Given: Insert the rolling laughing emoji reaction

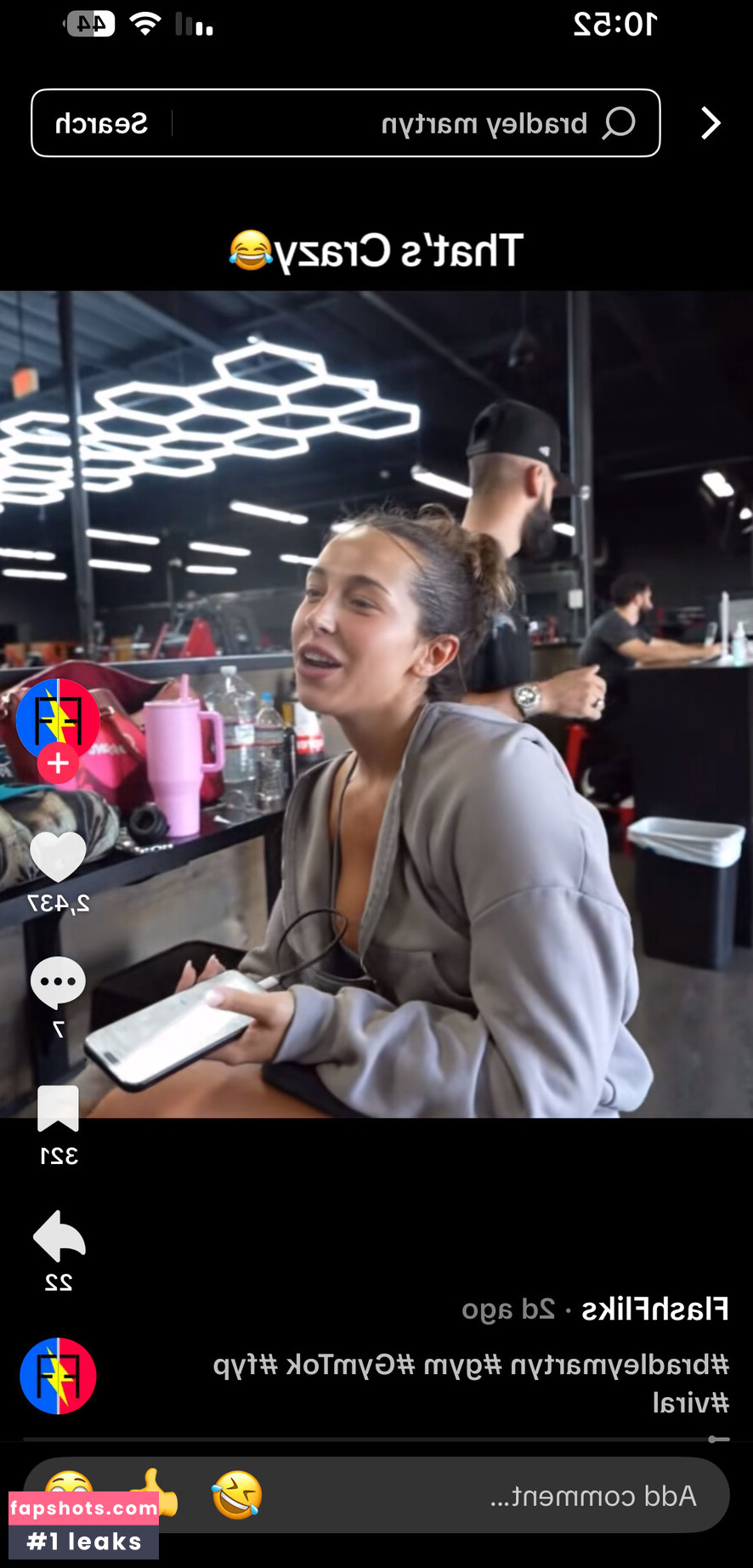Looking at the screenshot, I should pyautogui.click(x=236, y=1495).
